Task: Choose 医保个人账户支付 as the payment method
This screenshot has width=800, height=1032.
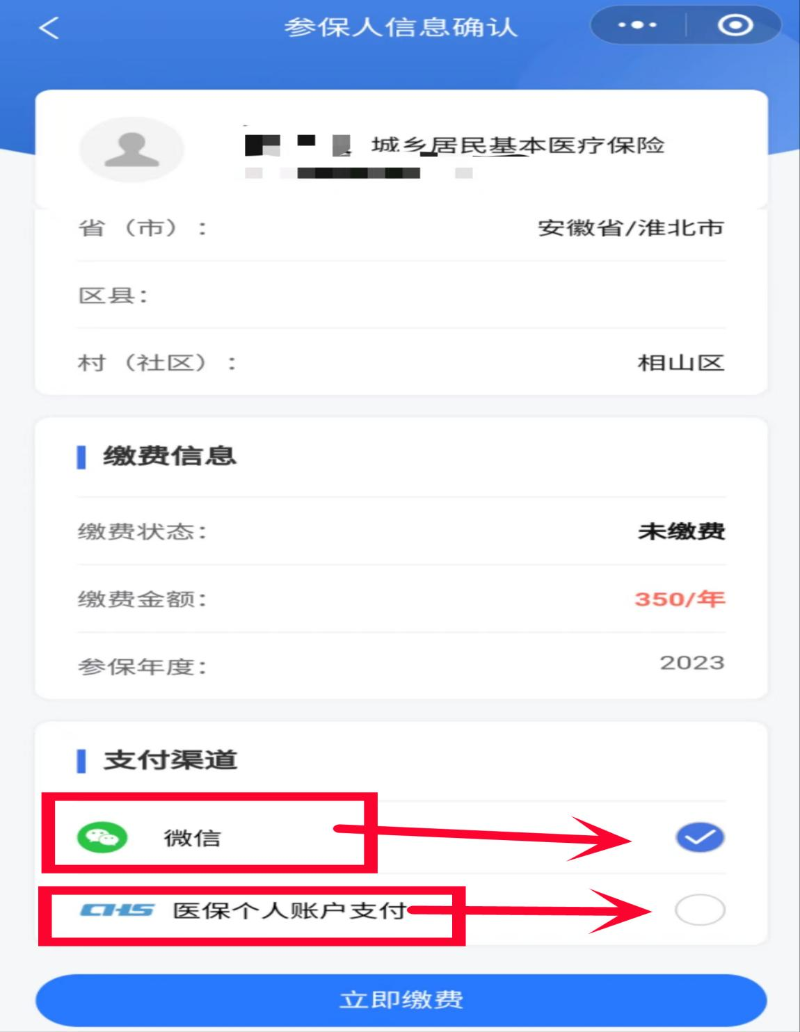Action: [x=699, y=910]
